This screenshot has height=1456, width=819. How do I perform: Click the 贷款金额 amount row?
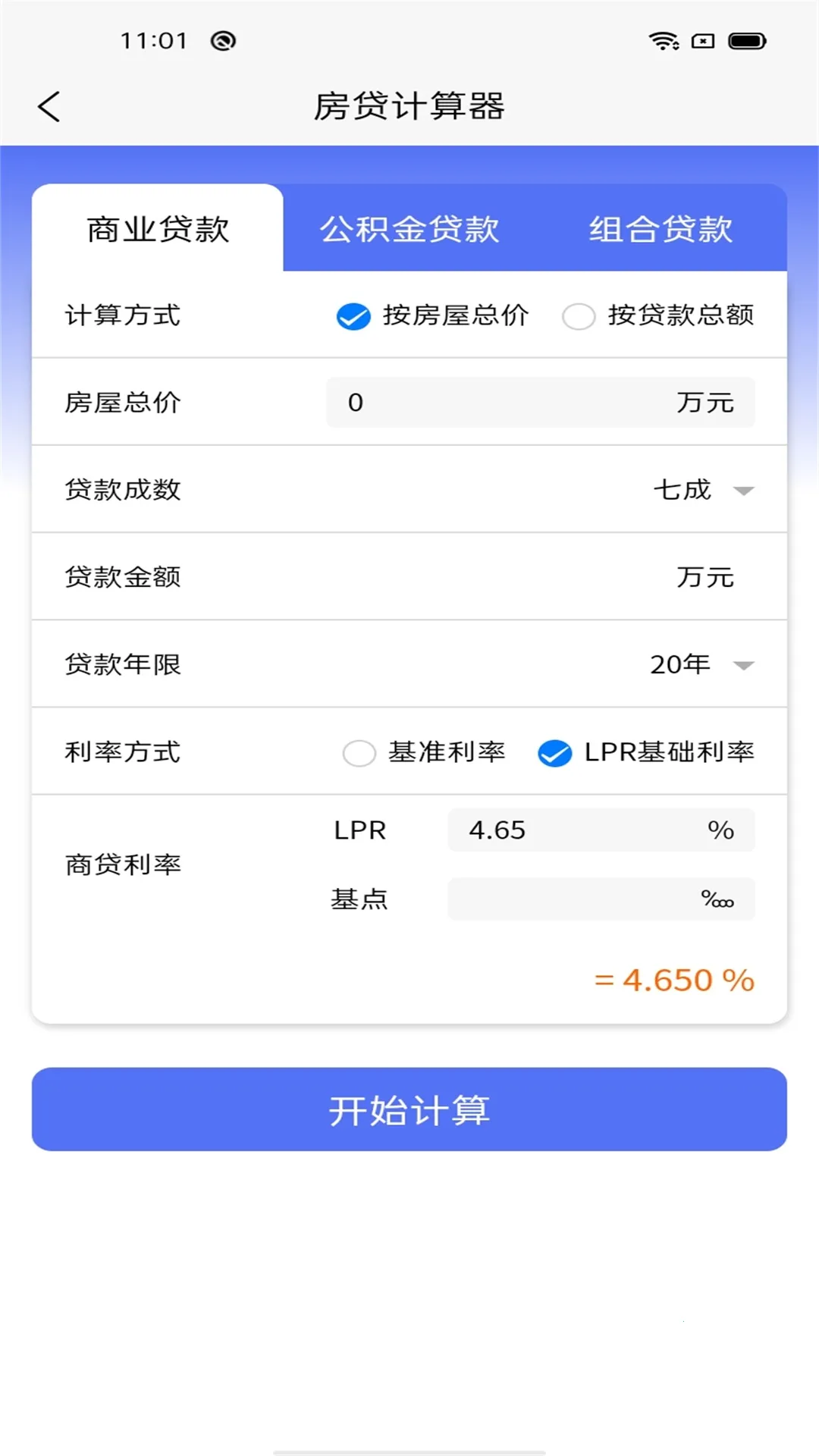coord(409,577)
